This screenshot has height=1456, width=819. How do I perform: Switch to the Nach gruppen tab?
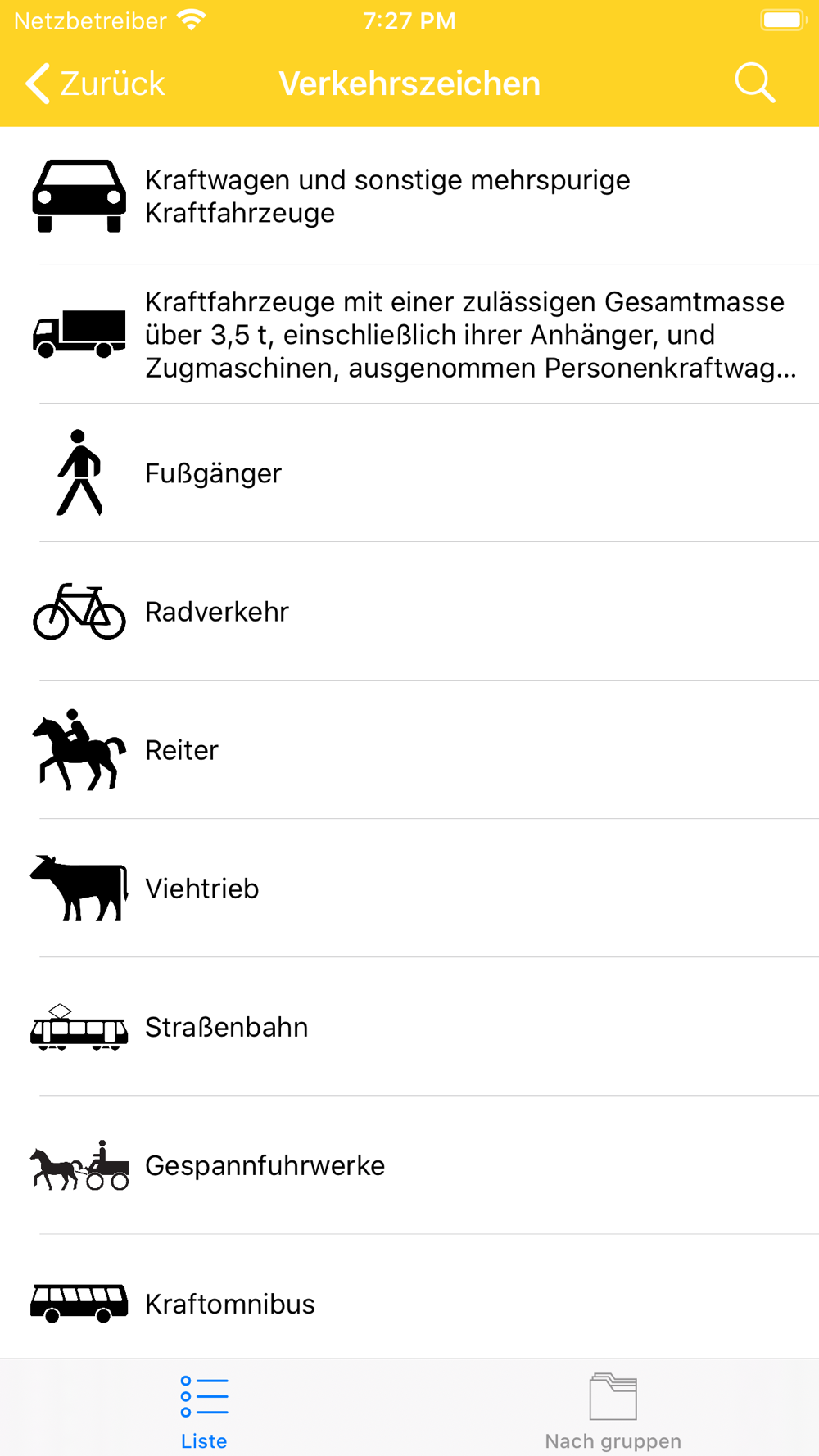pyautogui.click(x=613, y=1412)
